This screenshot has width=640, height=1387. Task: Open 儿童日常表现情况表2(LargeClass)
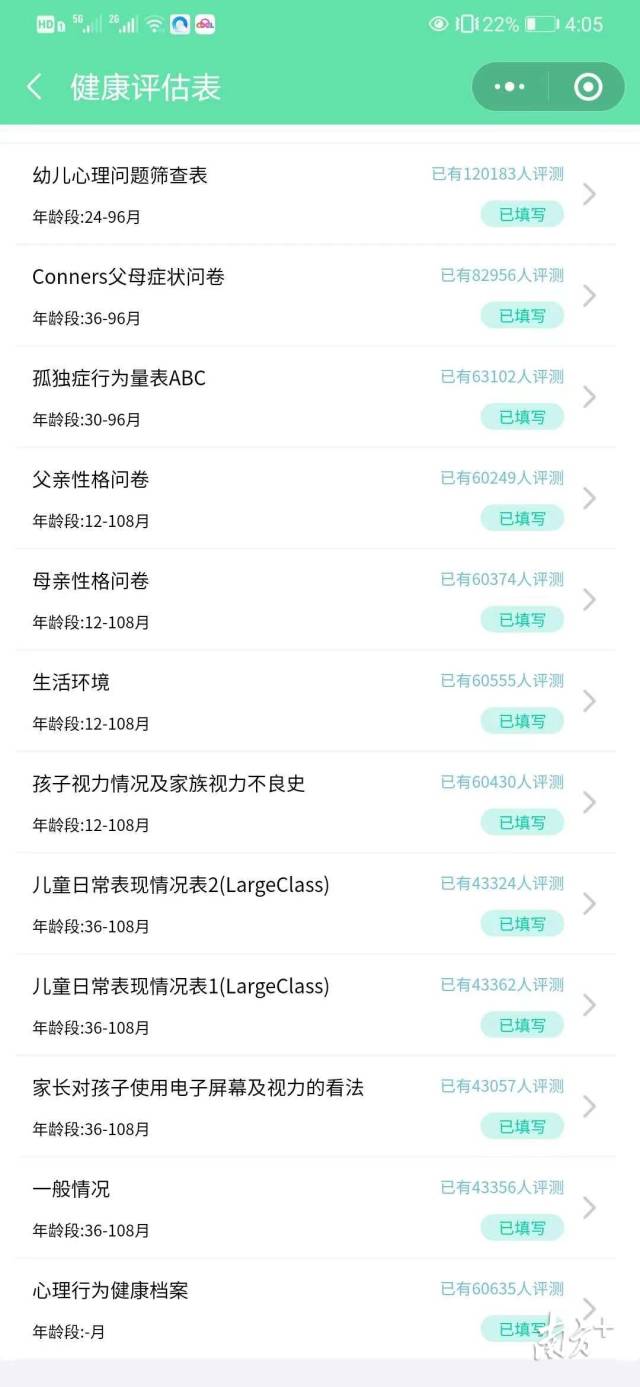pyautogui.click(x=300, y=904)
